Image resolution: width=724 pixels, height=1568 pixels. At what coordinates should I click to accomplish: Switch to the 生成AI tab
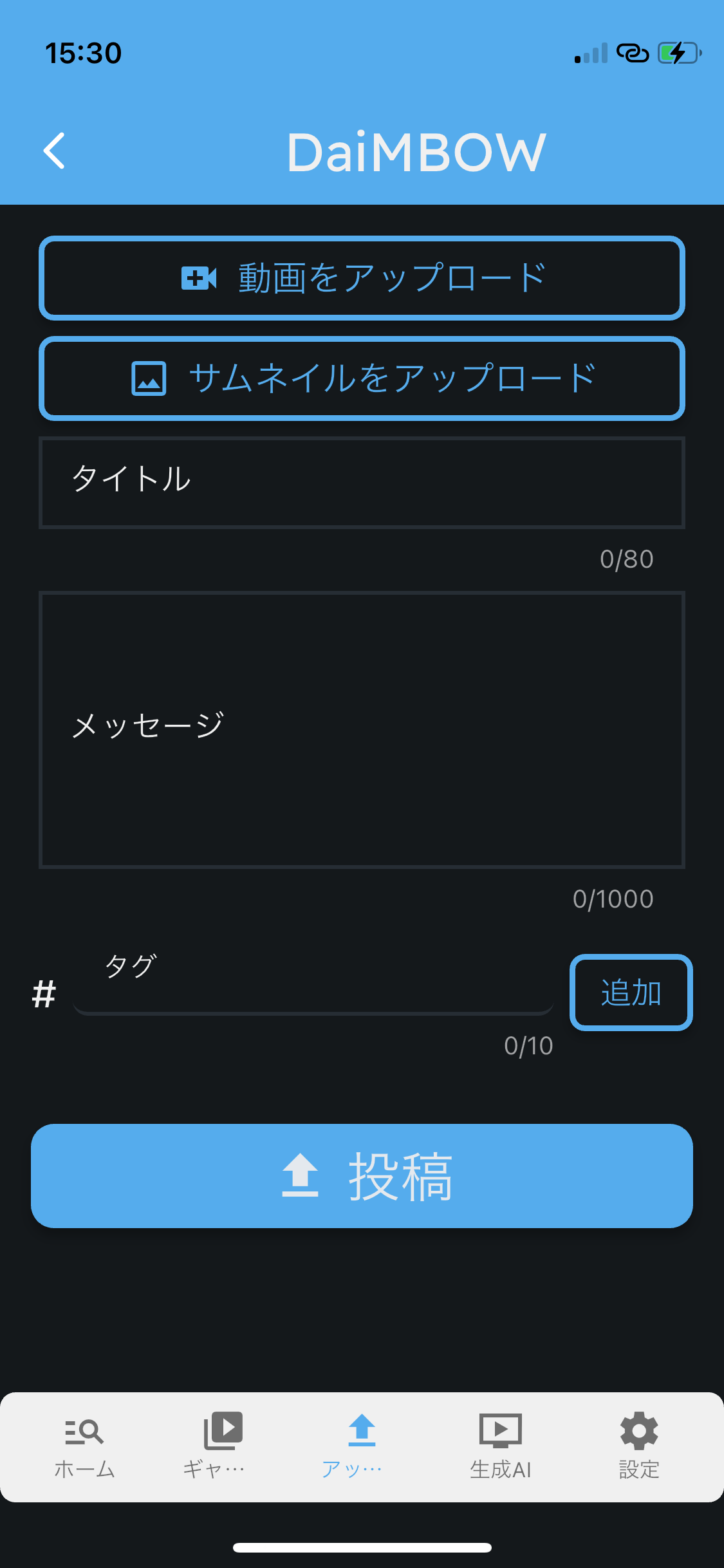(x=500, y=1446)
